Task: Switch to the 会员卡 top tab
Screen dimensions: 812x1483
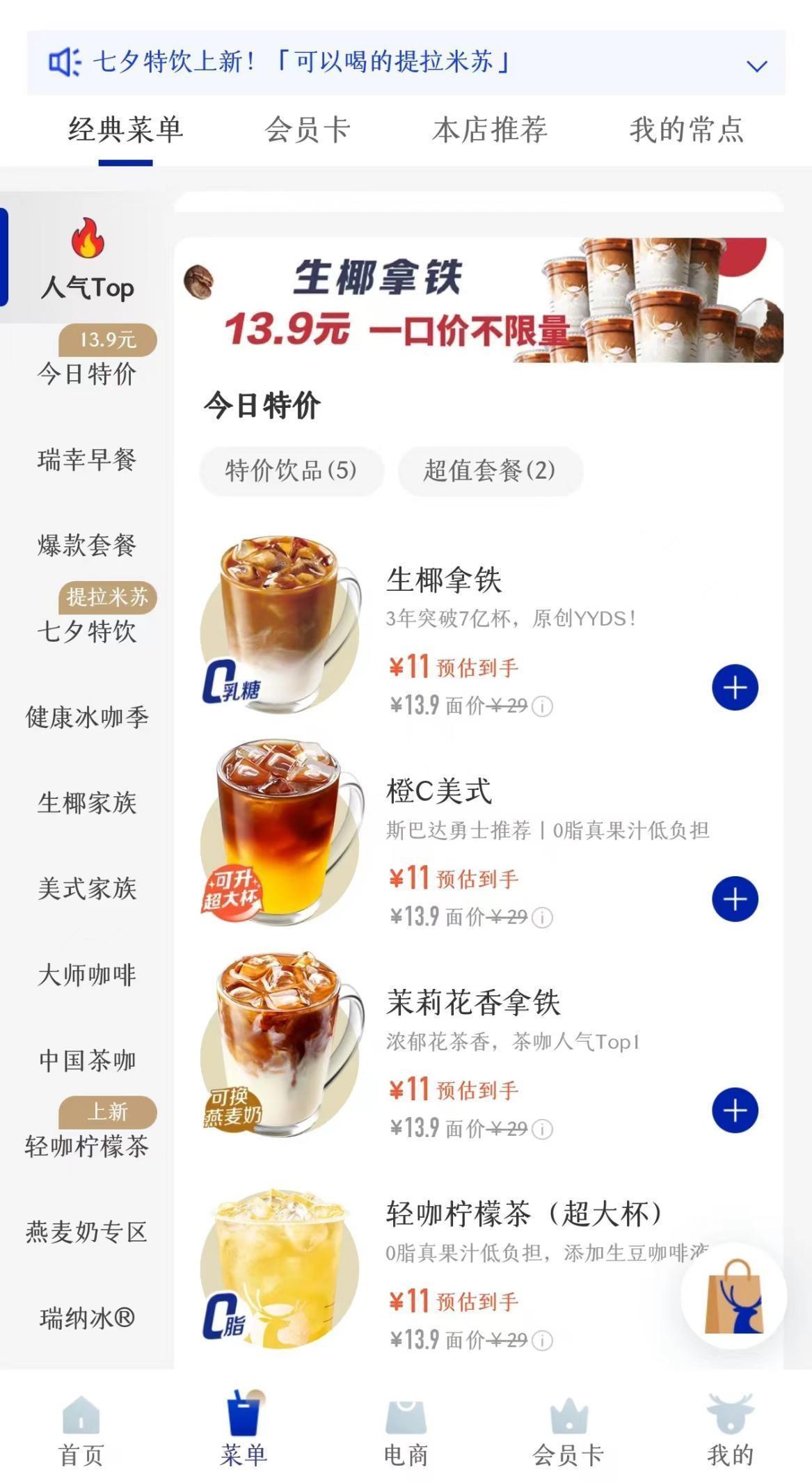Action: tap(308, 130)
